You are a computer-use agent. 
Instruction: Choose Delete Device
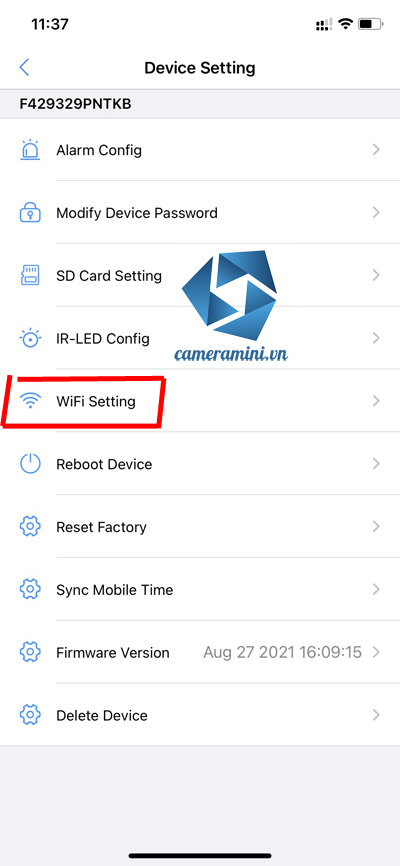tap(200, 715)
